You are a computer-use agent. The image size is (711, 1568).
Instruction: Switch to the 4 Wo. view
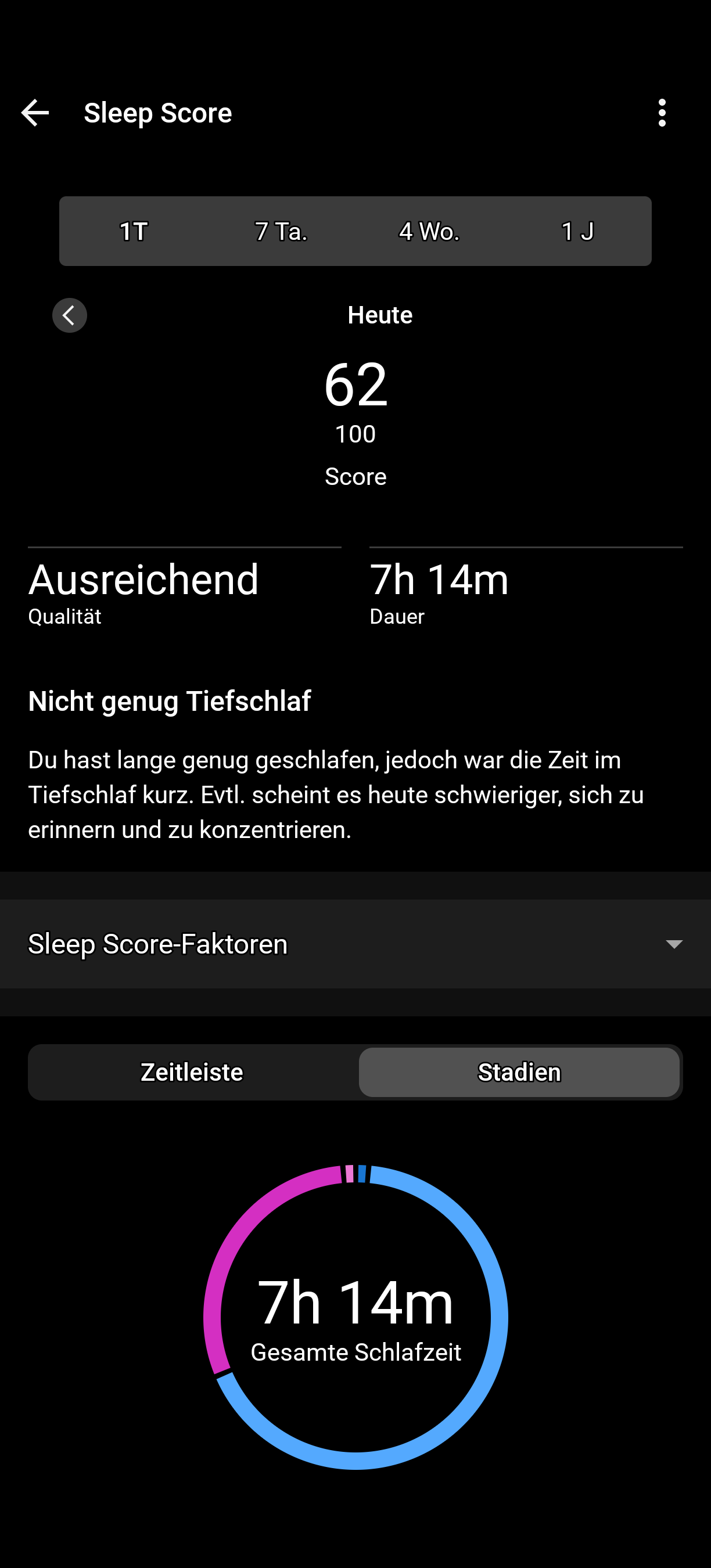[429, 231]
